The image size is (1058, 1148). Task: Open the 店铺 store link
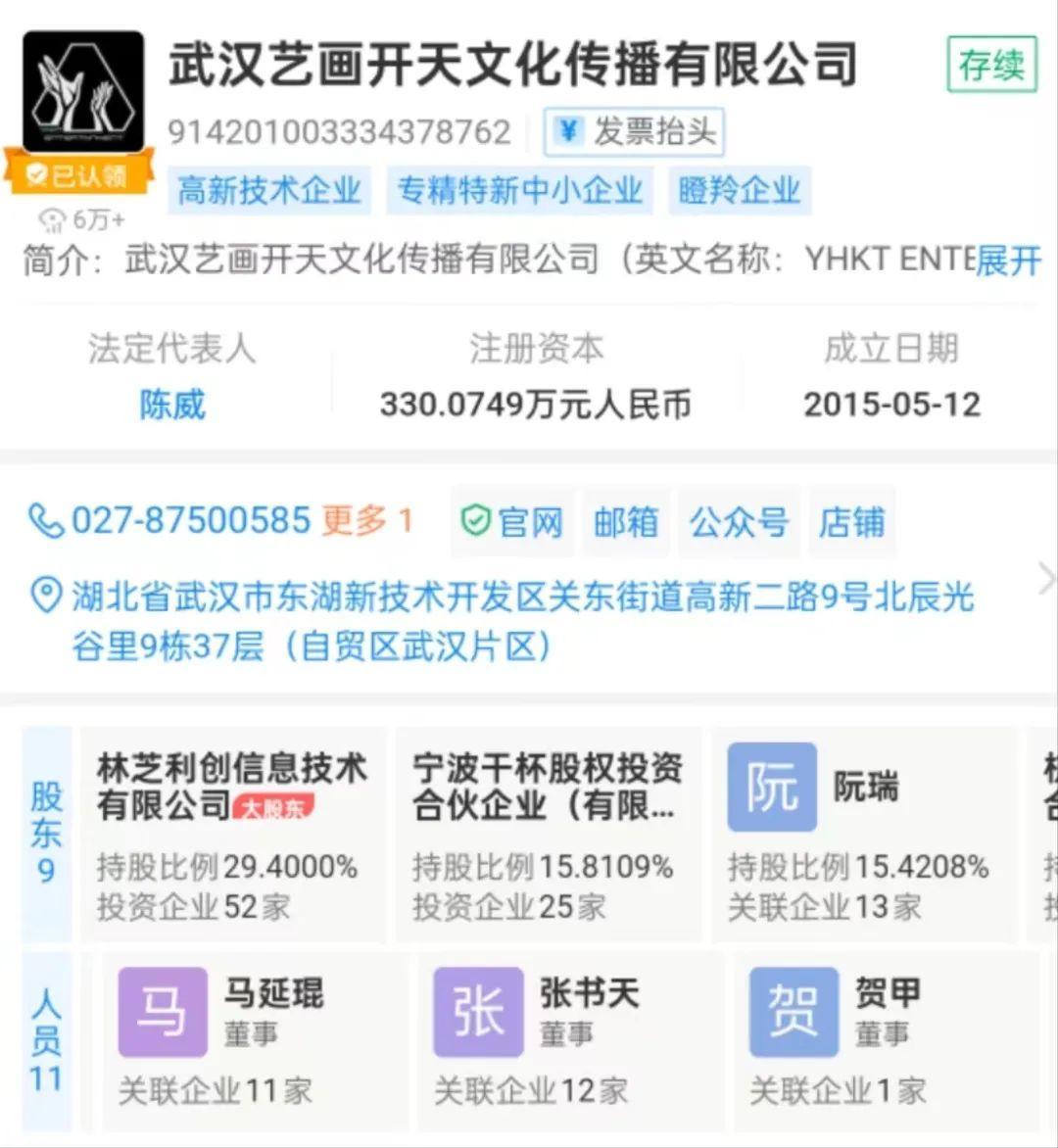pyautogui.click(x=851, y=521)
